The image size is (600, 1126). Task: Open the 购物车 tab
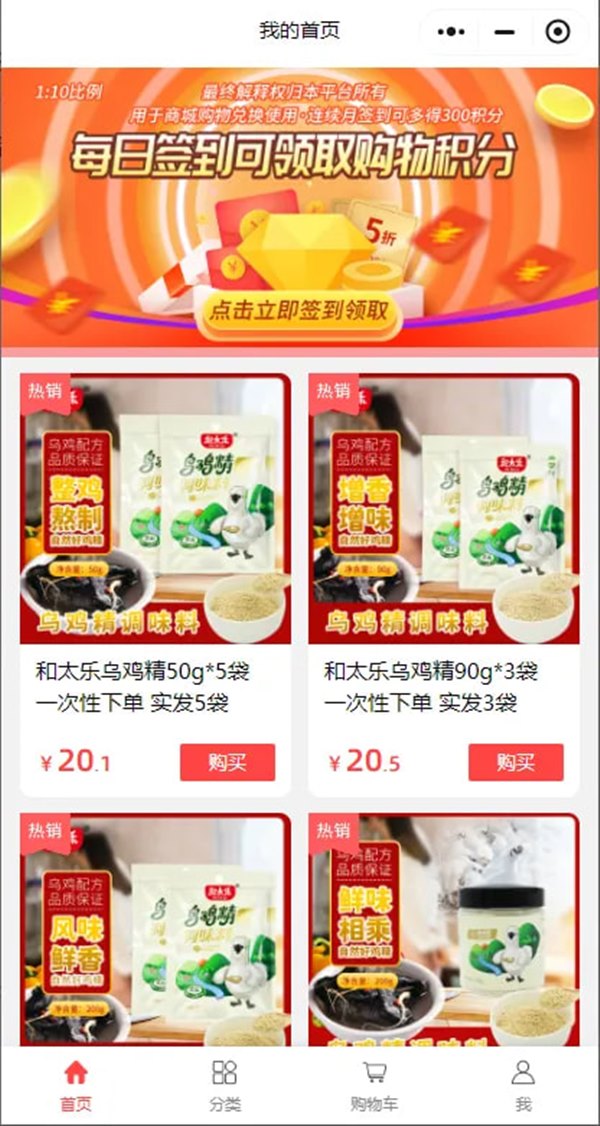point(374,1085)
